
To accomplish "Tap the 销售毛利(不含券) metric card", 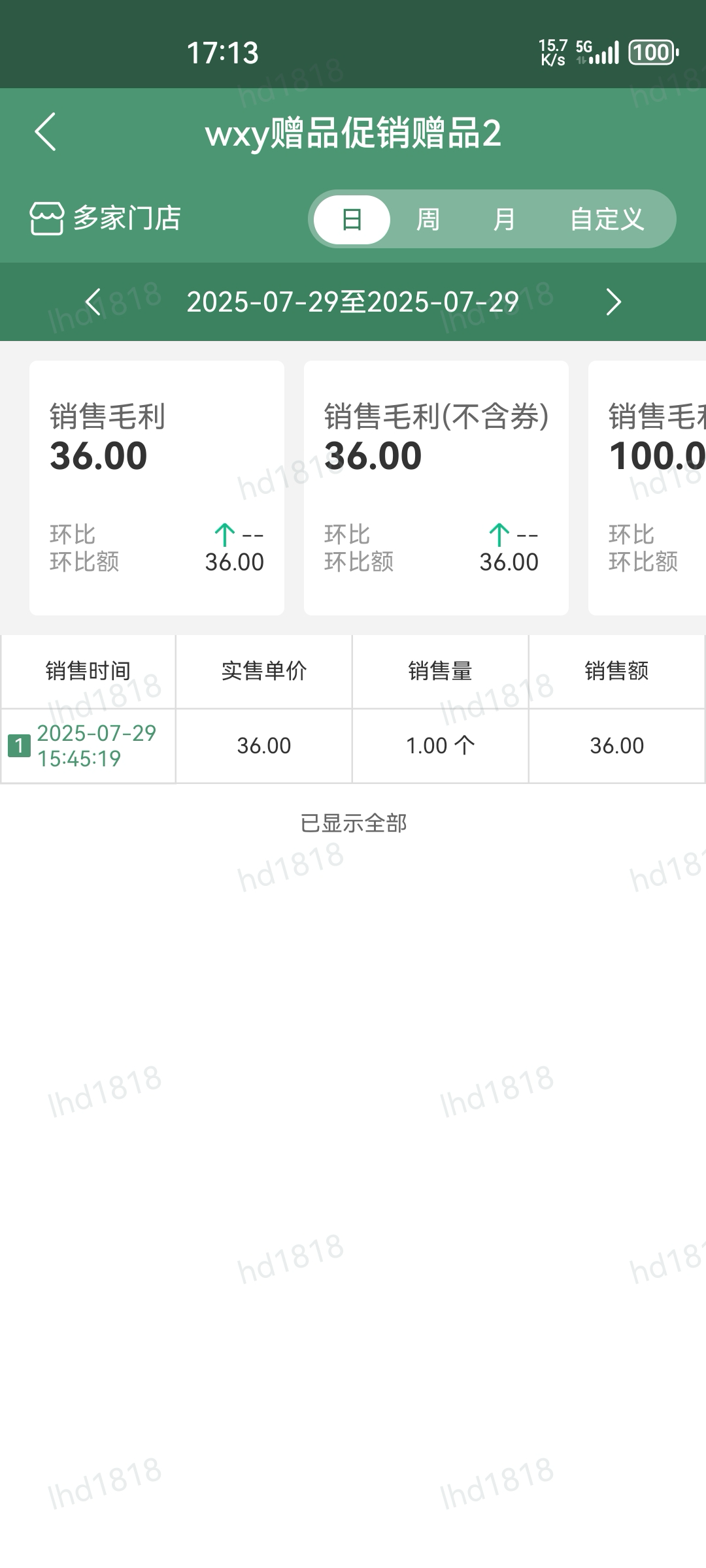I will [x=436, y=488].
